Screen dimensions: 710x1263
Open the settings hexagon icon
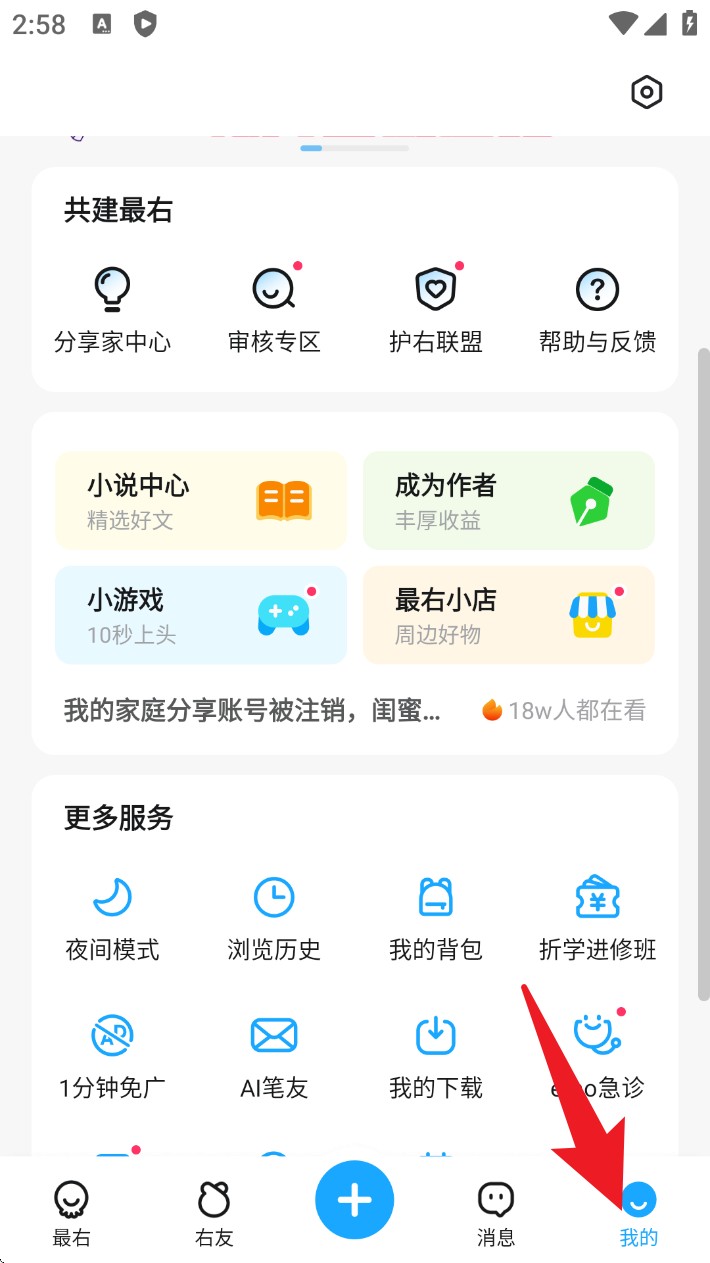coord(647,93)
